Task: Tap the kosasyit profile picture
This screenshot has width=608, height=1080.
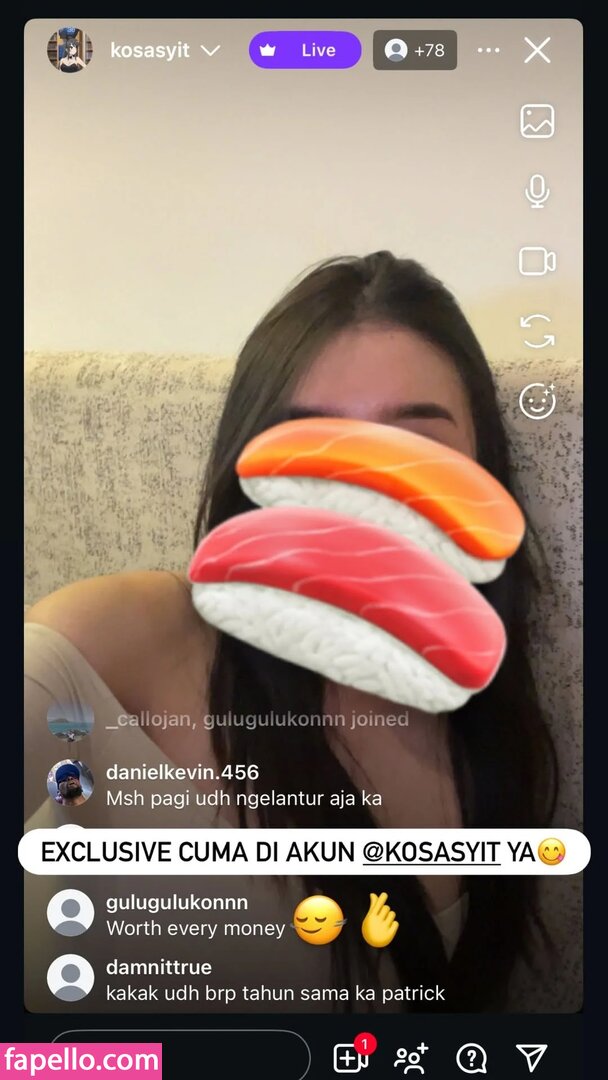Action: point(70,50)
